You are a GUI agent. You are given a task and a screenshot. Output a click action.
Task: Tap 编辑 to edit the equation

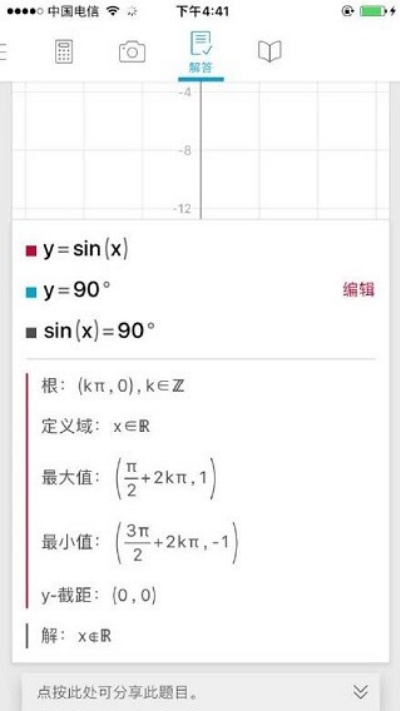coord(359,289)
